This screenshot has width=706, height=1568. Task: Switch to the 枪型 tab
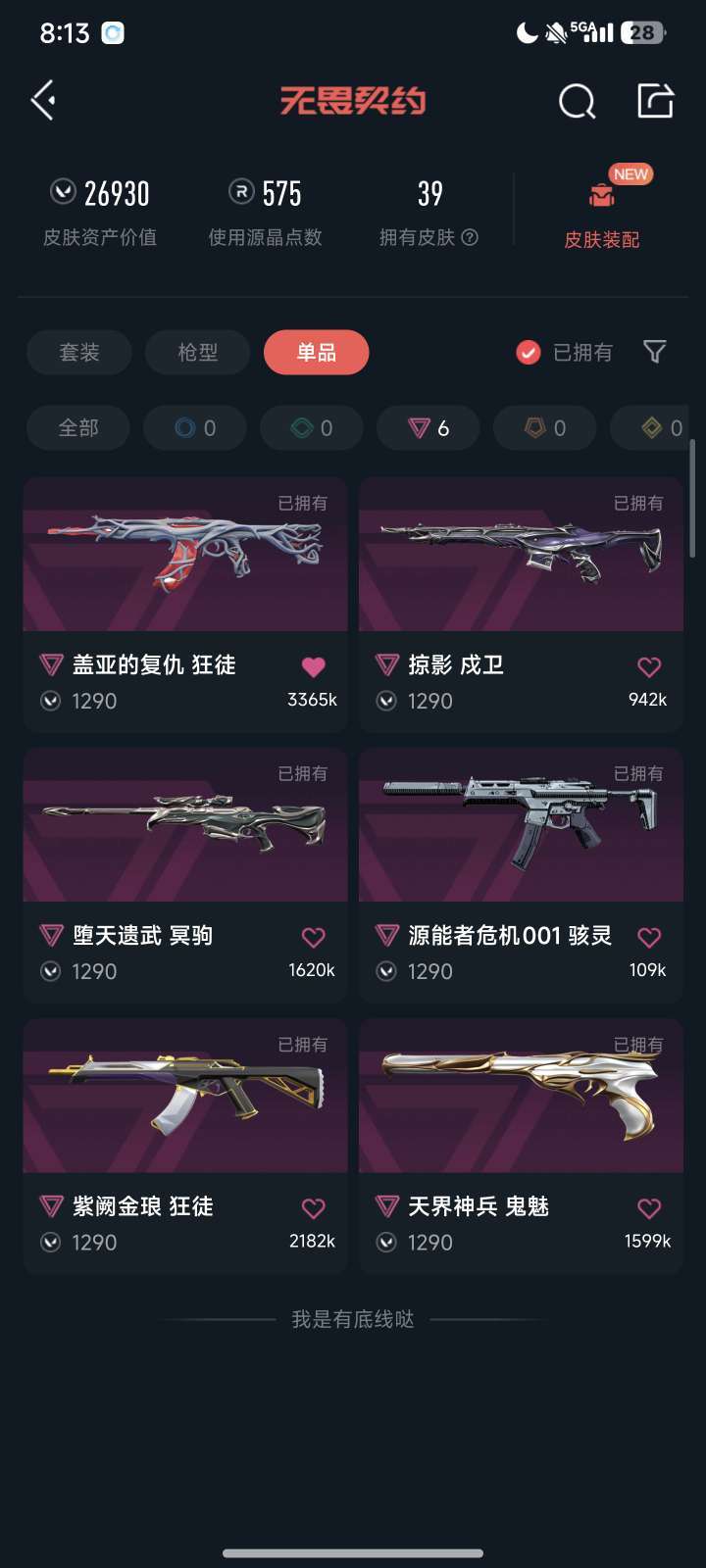pos(198,352)
